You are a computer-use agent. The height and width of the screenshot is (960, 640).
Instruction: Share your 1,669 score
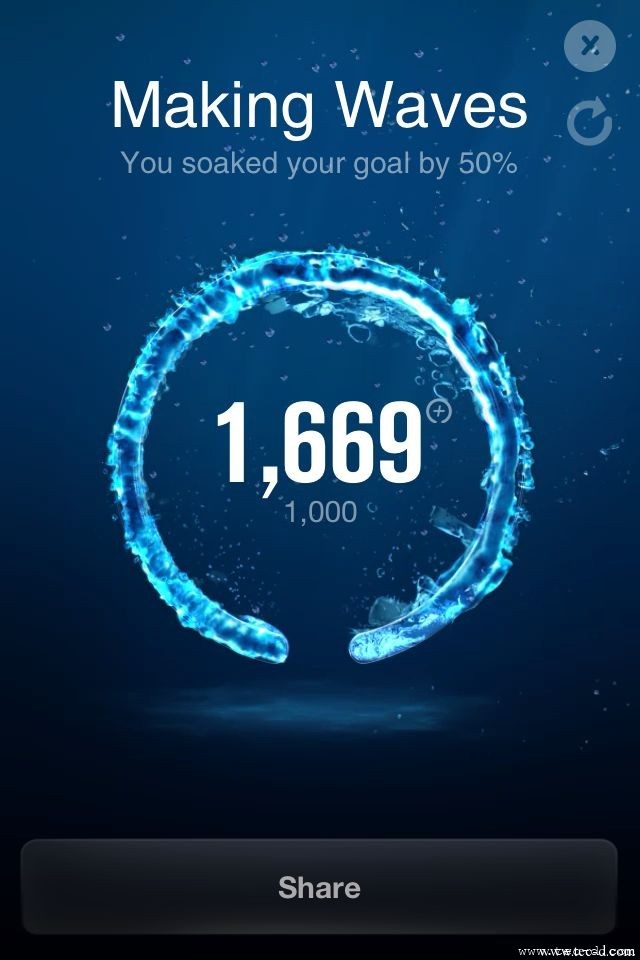pyautogui.click(x=319, y=887)
